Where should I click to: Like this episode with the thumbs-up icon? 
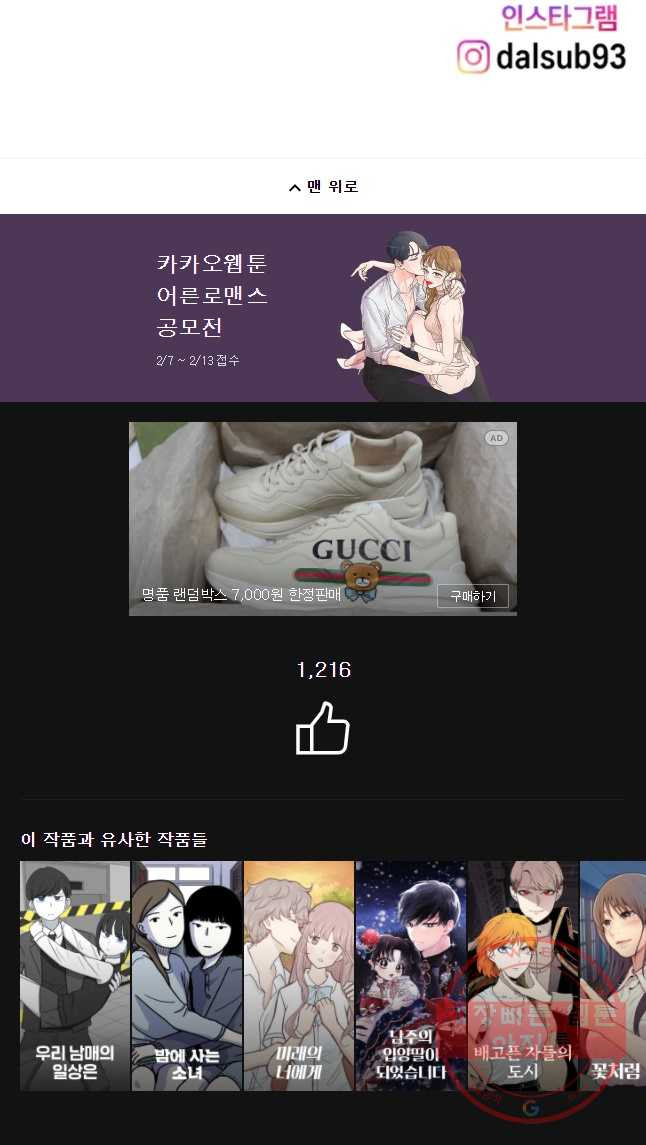(323, 728)
